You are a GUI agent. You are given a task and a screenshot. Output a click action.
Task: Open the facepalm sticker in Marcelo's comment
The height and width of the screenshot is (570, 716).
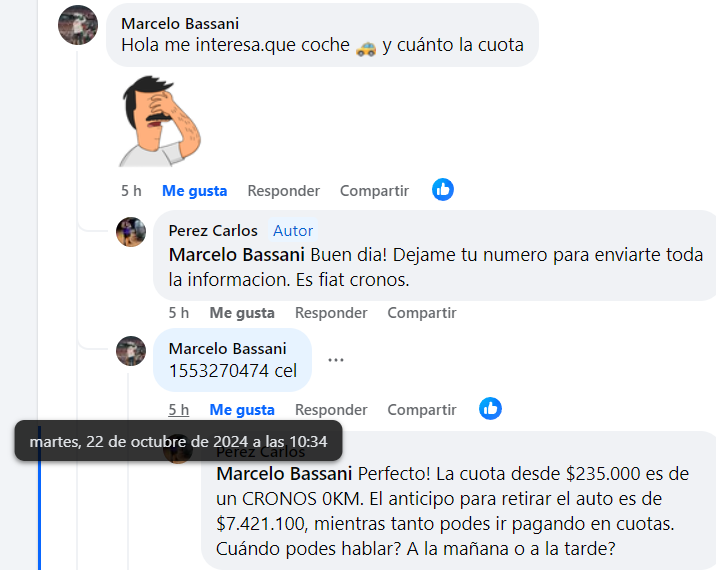[x=161, y=120]
